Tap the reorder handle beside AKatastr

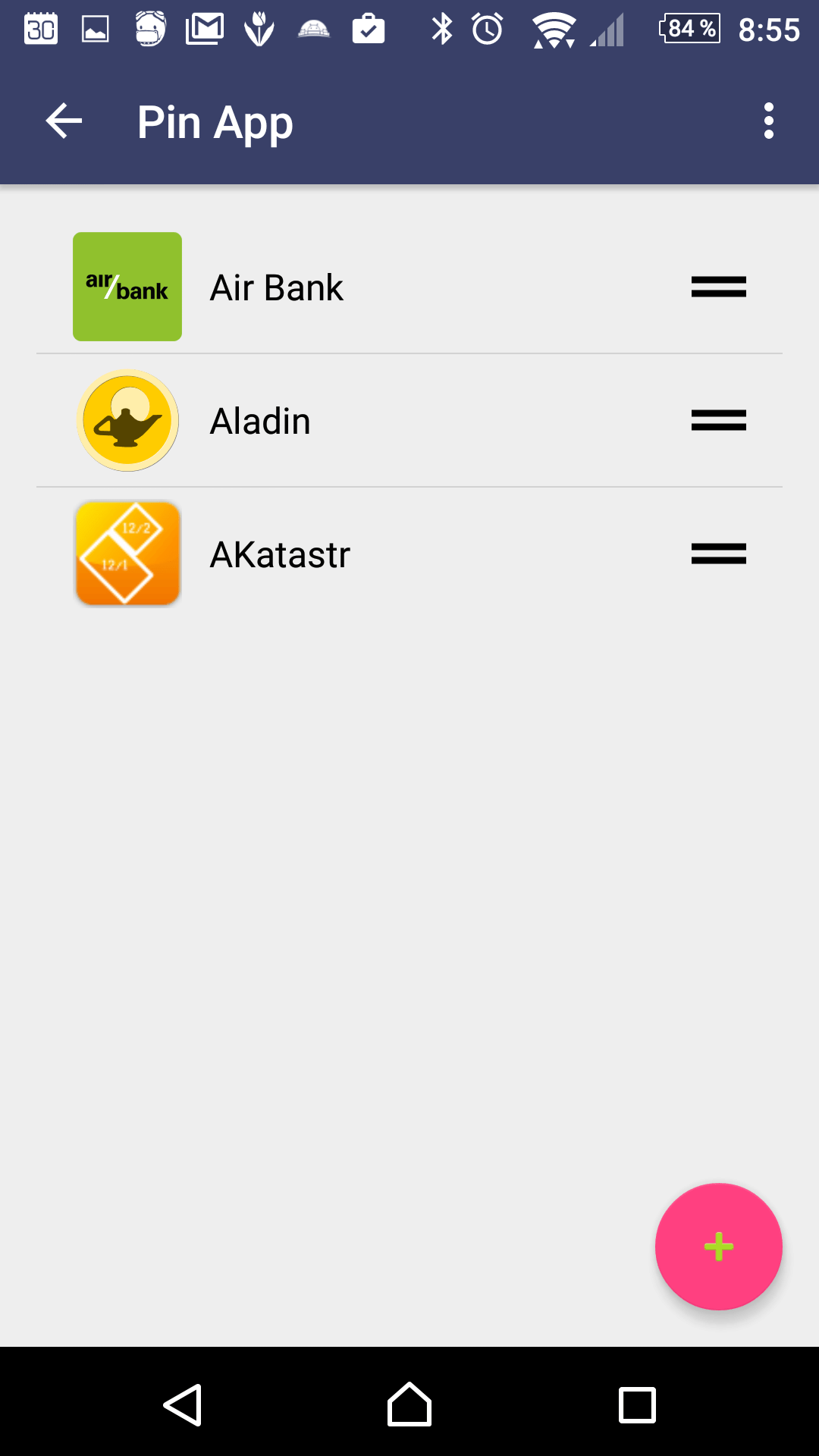718,554
